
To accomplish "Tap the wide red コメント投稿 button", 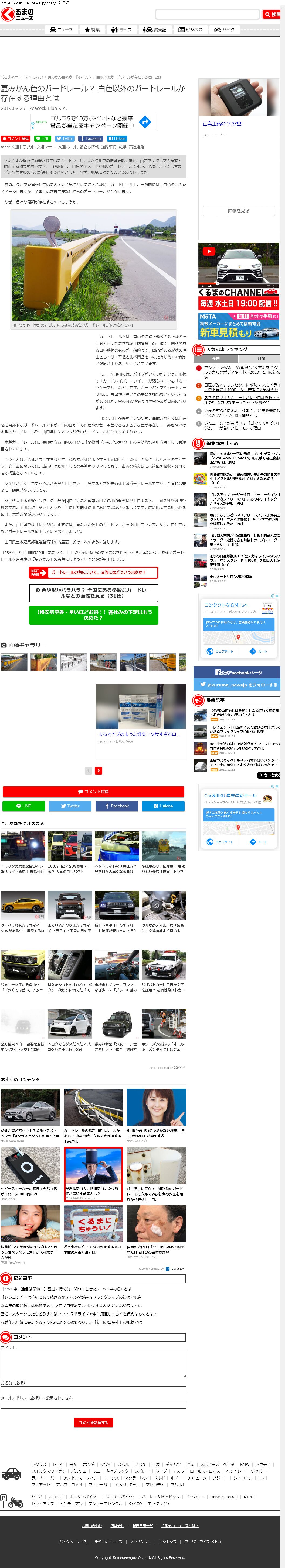I will point(93,791).
